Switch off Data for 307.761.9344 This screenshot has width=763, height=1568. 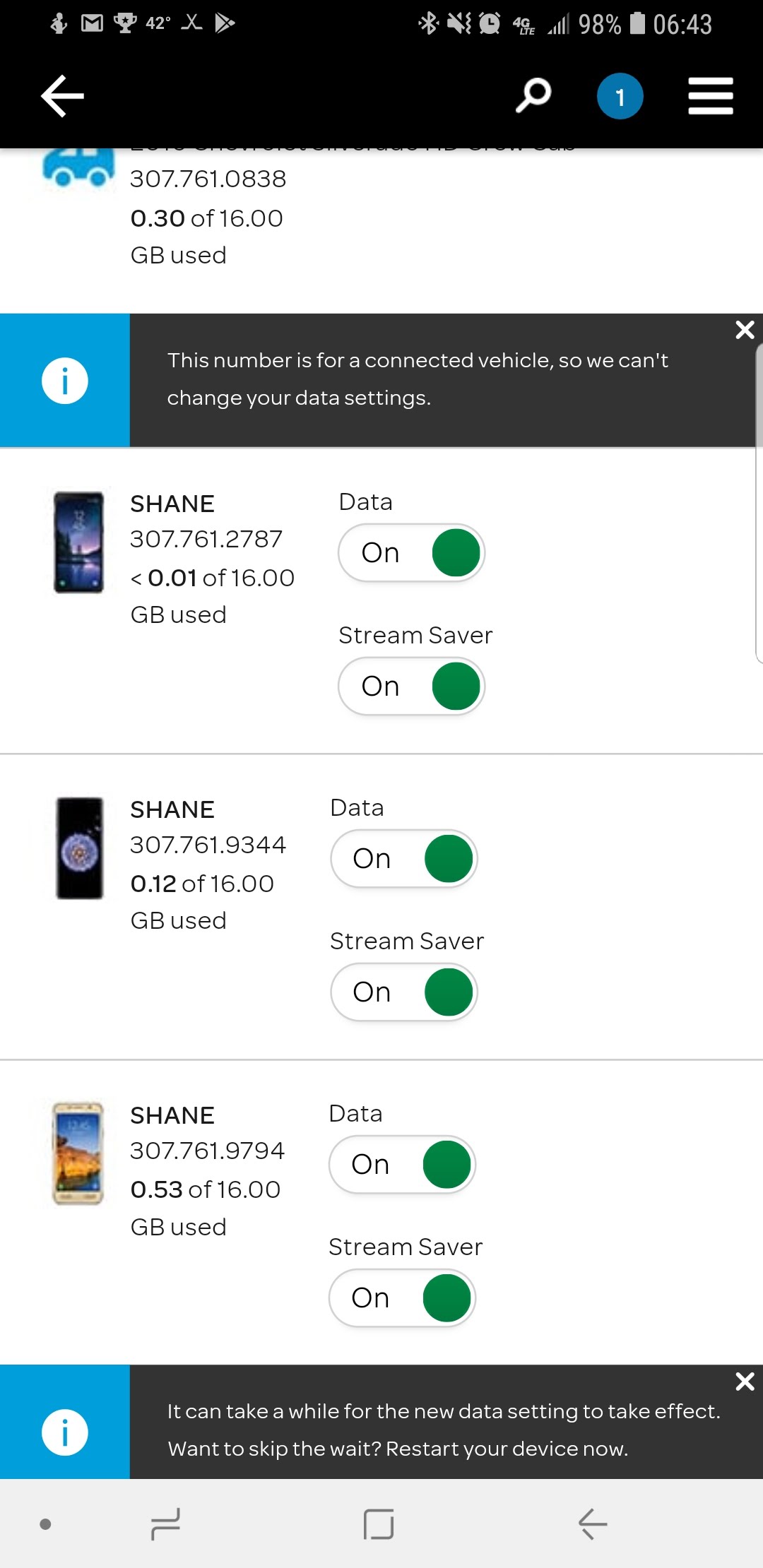click(404, 859)
